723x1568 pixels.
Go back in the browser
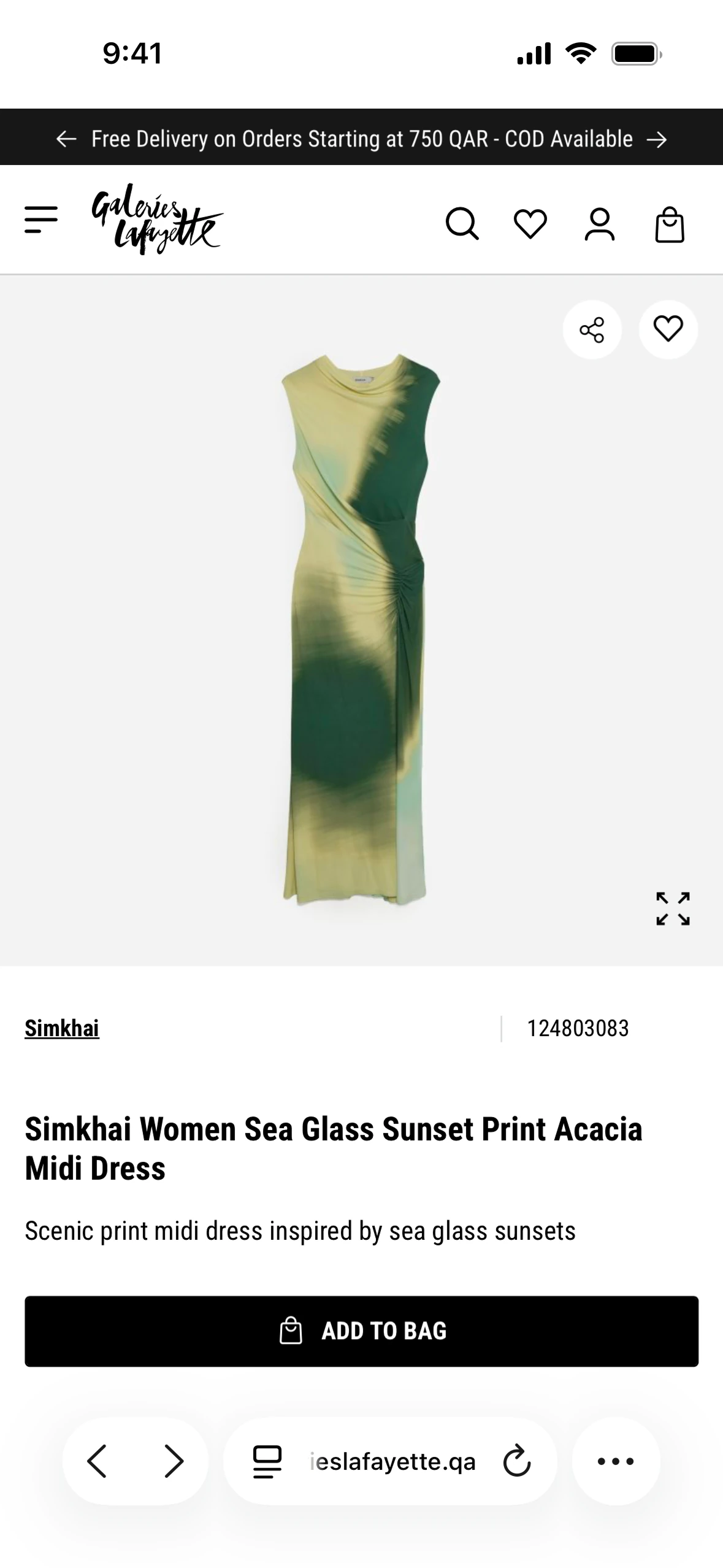[x=98, y=1461]
